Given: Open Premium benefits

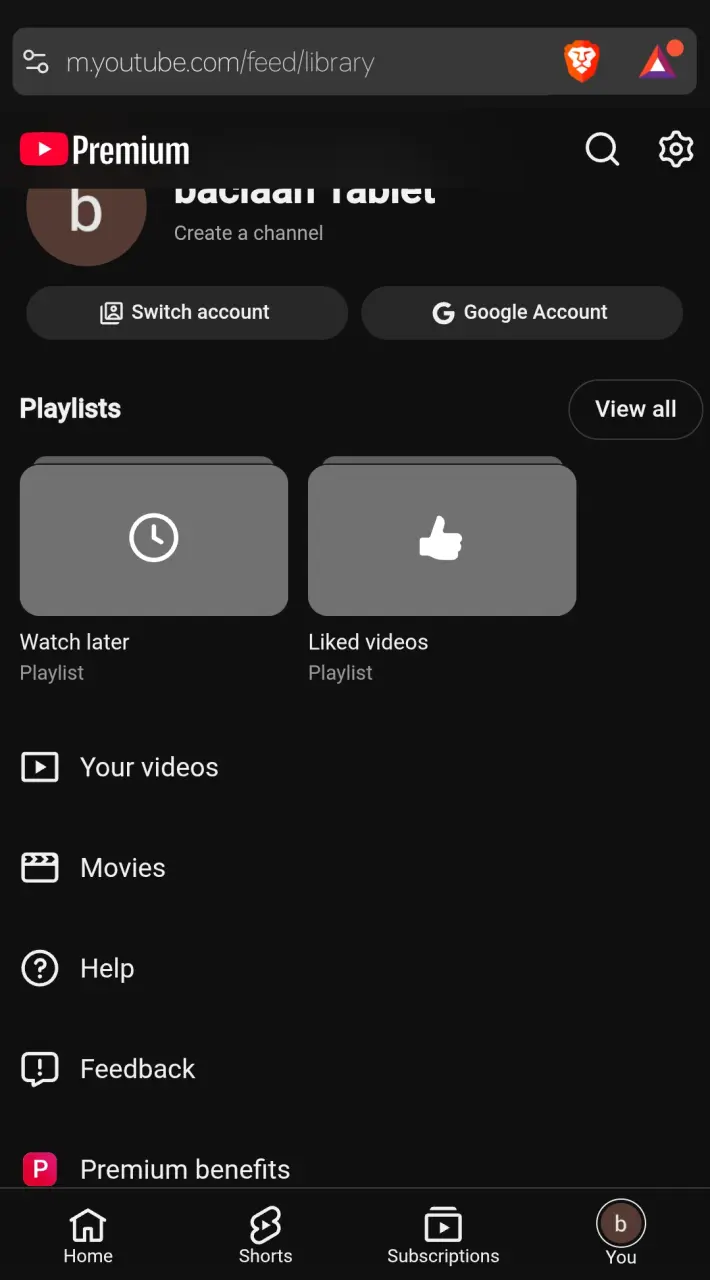Looking at the screenshot, I should 355,1169.
